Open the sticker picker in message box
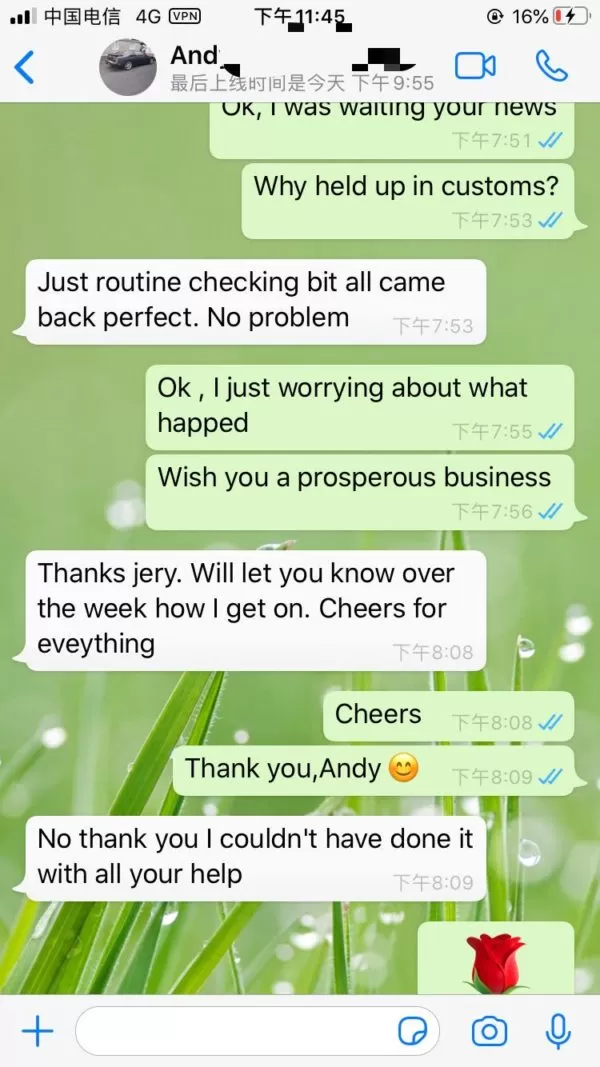The width and height of the screenshot is (600, 1067). (412, 1032)
